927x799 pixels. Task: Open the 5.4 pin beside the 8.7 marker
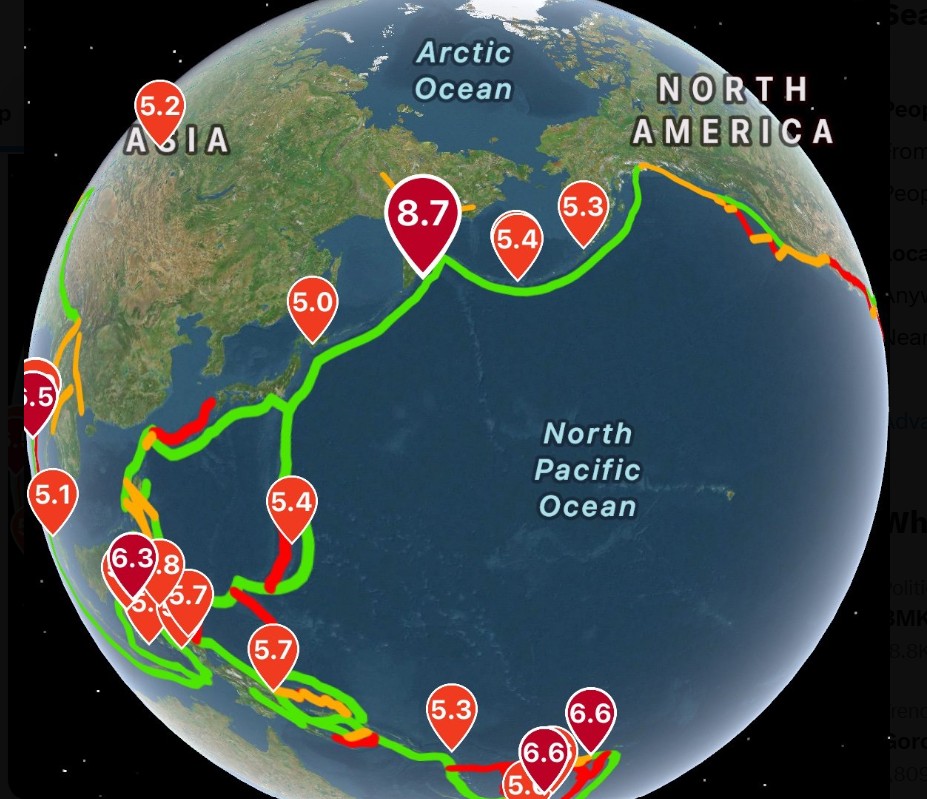[517, 240]
